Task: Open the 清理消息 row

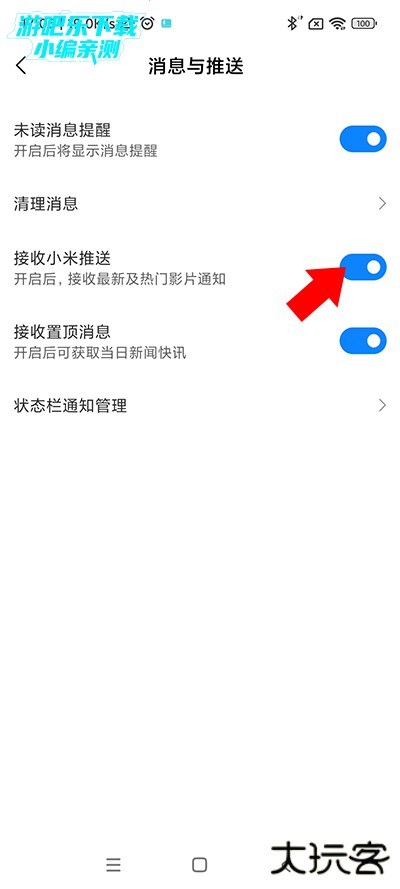Action: click(x=200, y=204)
